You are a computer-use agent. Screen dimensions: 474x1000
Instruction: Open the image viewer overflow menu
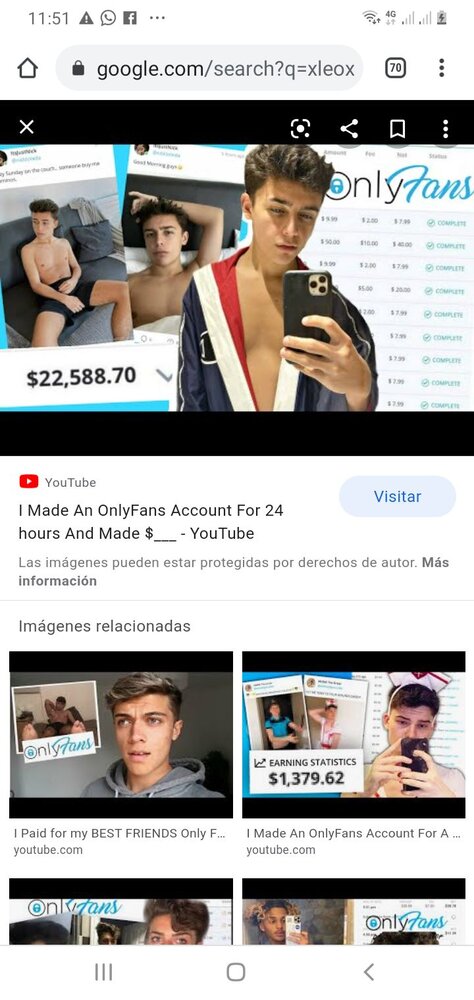click(x=445, y=129)
